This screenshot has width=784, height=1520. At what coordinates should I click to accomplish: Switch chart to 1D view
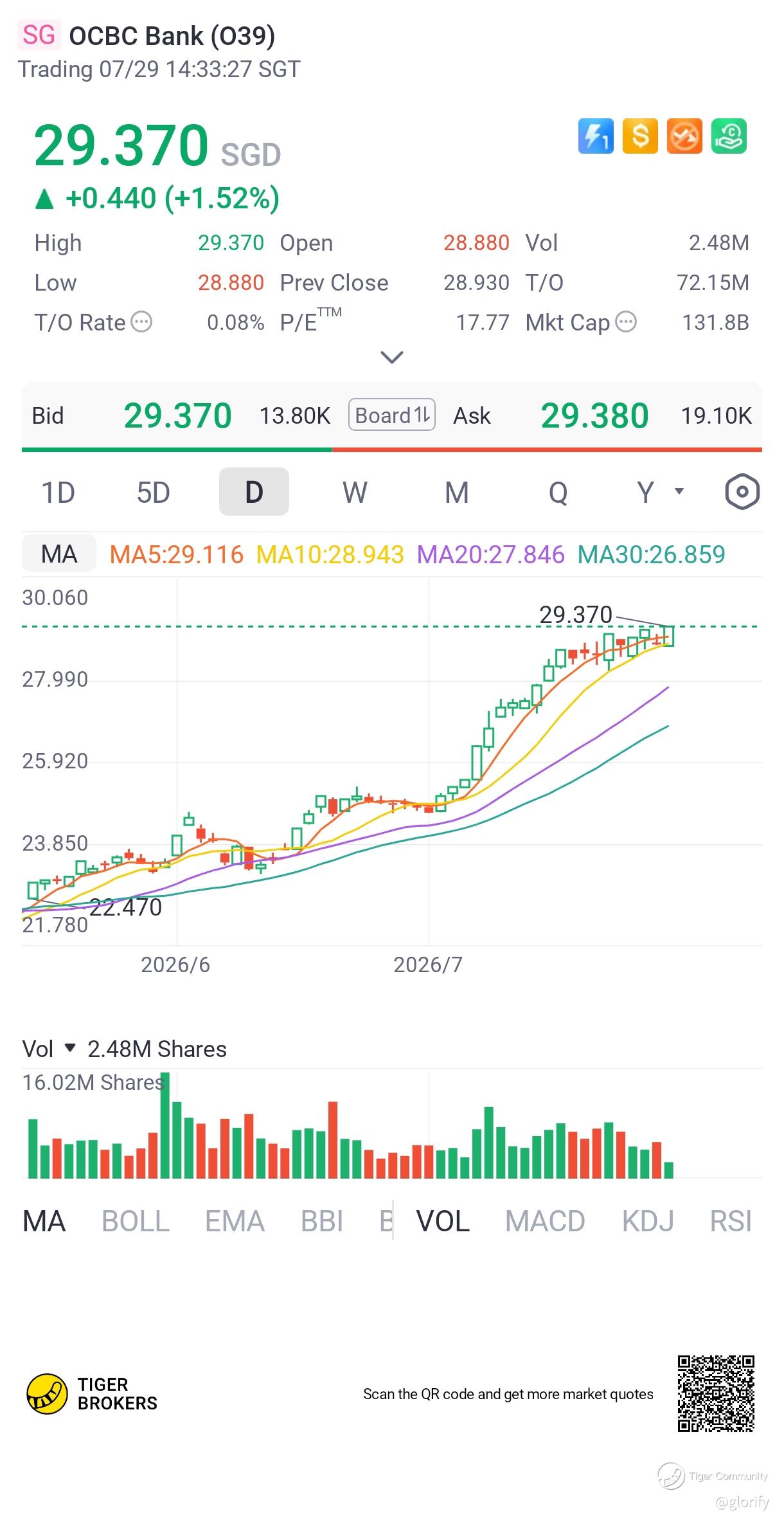point(58,493)
